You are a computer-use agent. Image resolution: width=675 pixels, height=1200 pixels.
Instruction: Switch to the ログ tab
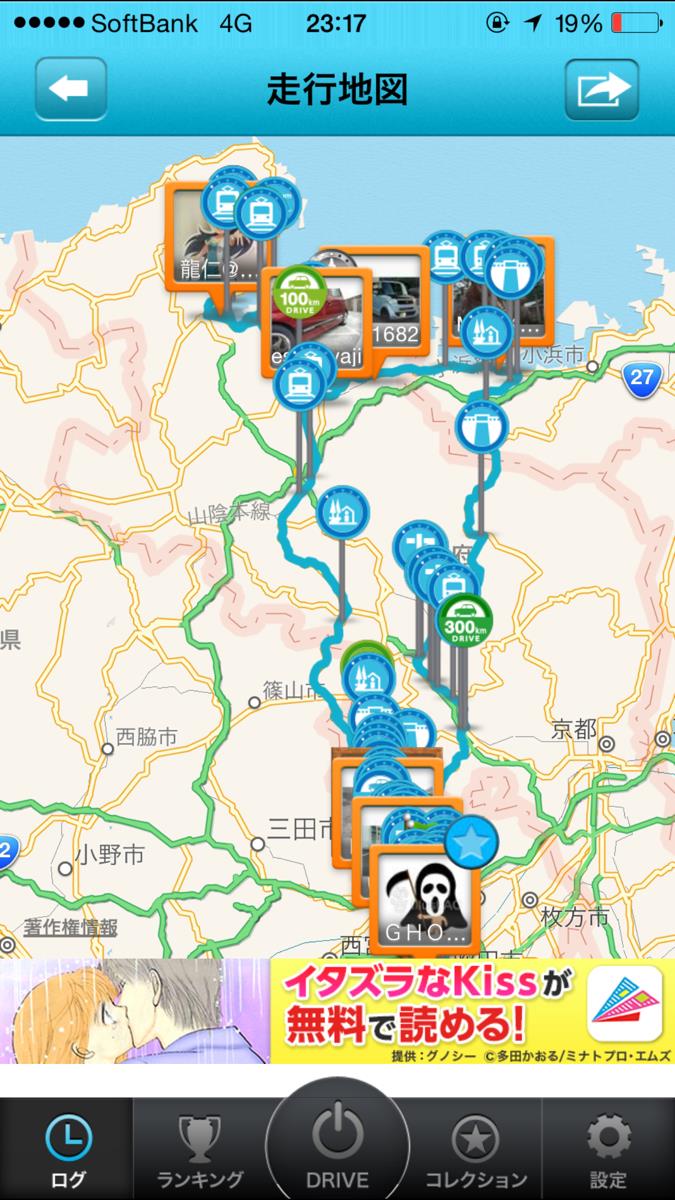pyautogui.click(x=68, y=1149)
